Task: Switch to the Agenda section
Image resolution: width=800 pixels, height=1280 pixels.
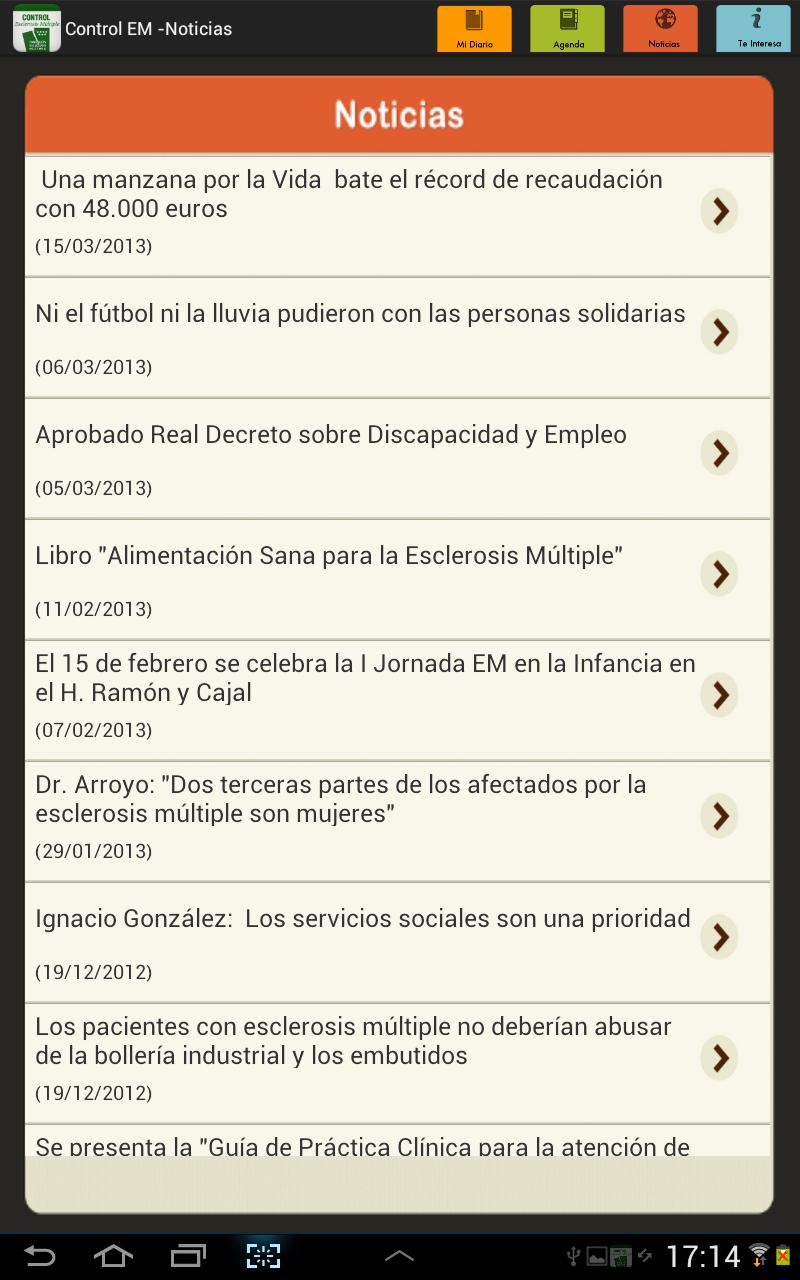Action: 567,28
